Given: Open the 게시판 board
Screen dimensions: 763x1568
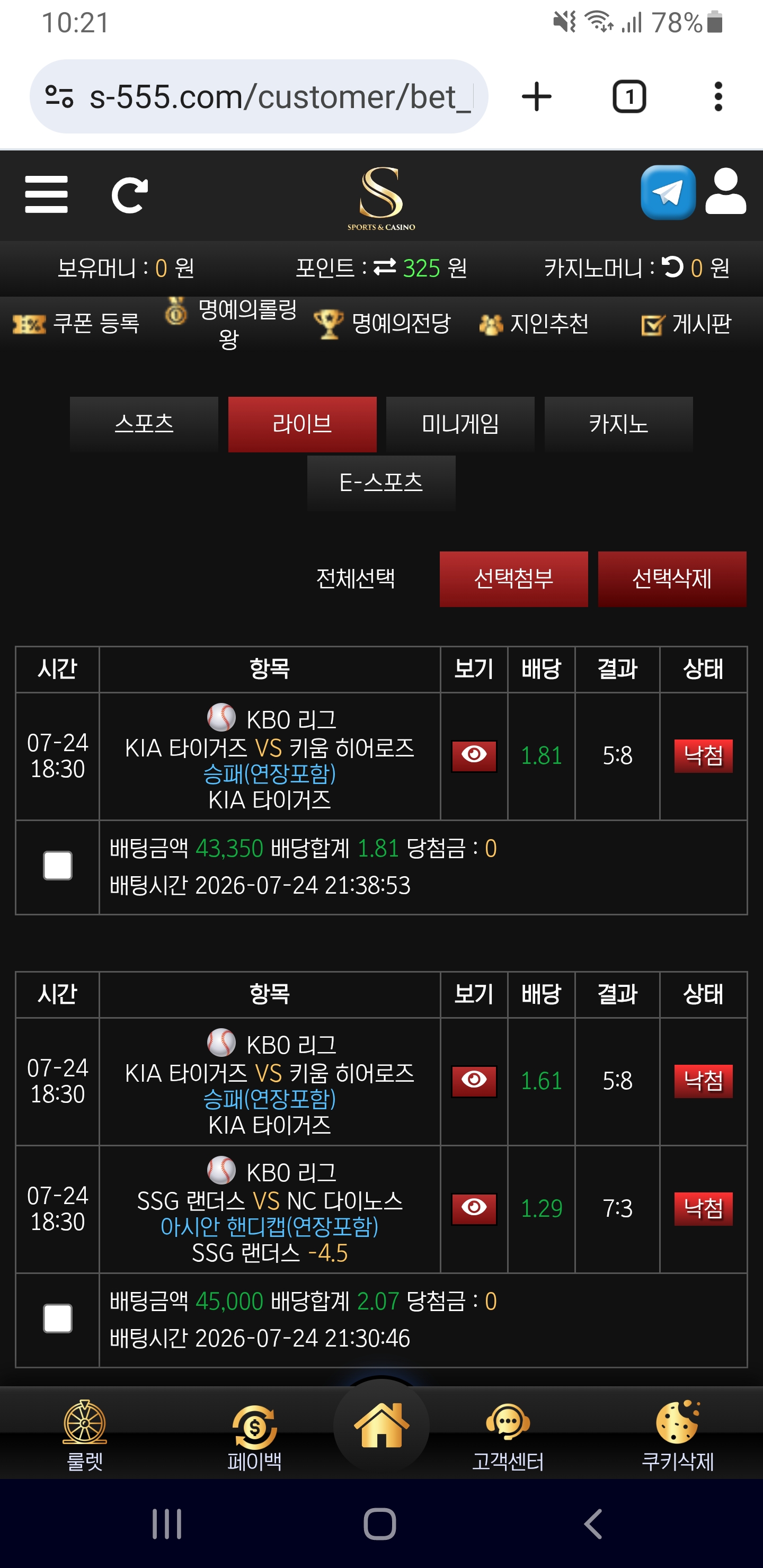Looking at the screenshot, I should click(x=686, y=324).
